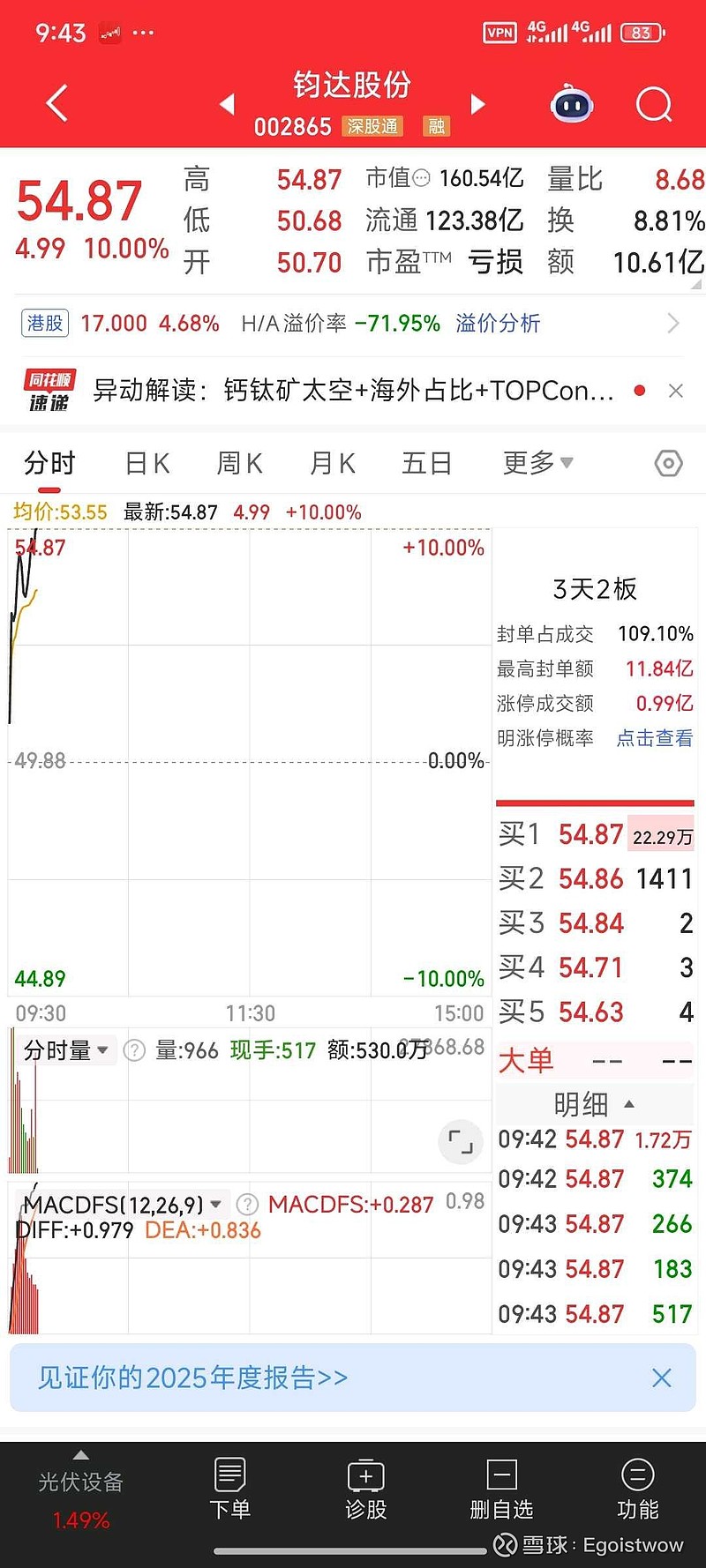706x1568 pixels.
Task: Tap the back arrow to exit stock page
Action: click(56, 103)
